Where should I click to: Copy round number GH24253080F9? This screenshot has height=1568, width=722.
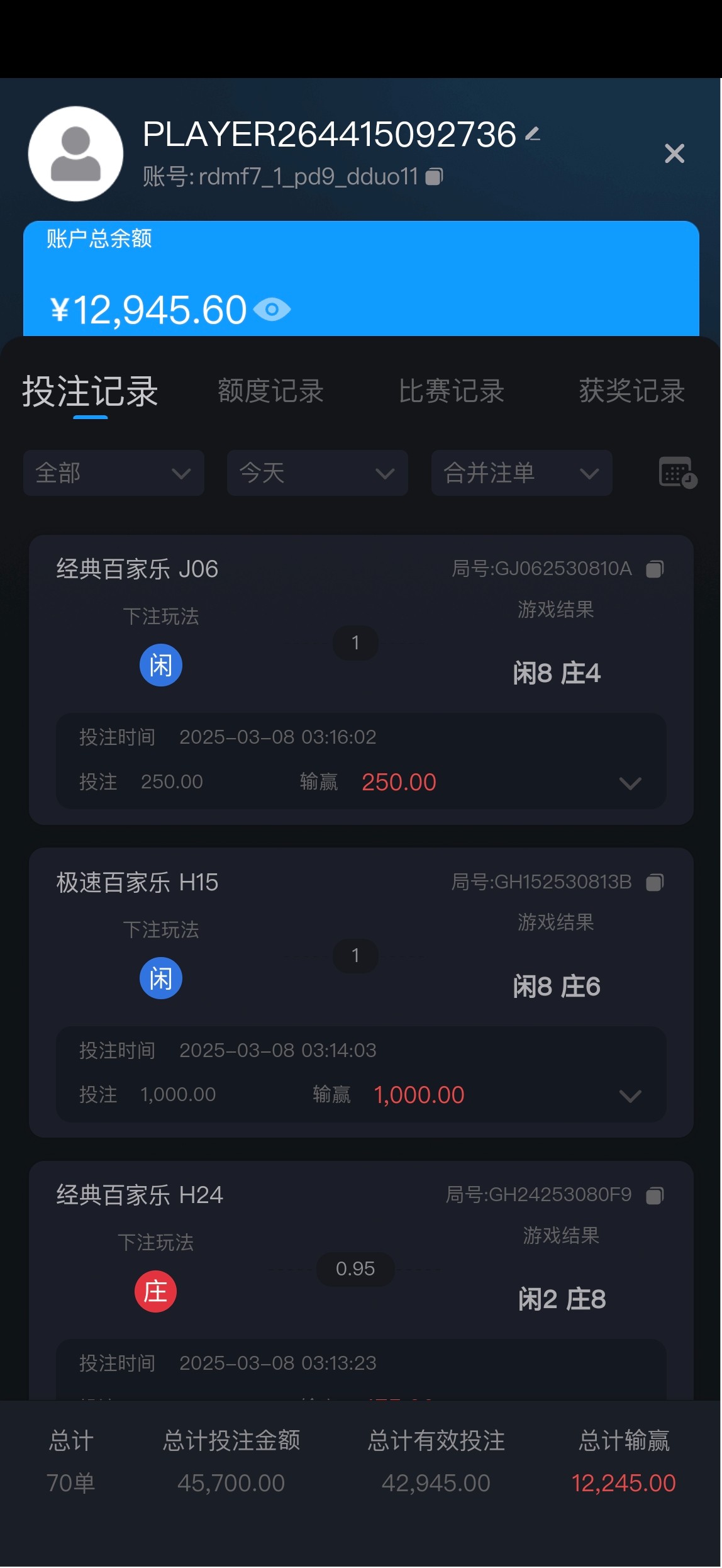click(x=655, y=1196)
